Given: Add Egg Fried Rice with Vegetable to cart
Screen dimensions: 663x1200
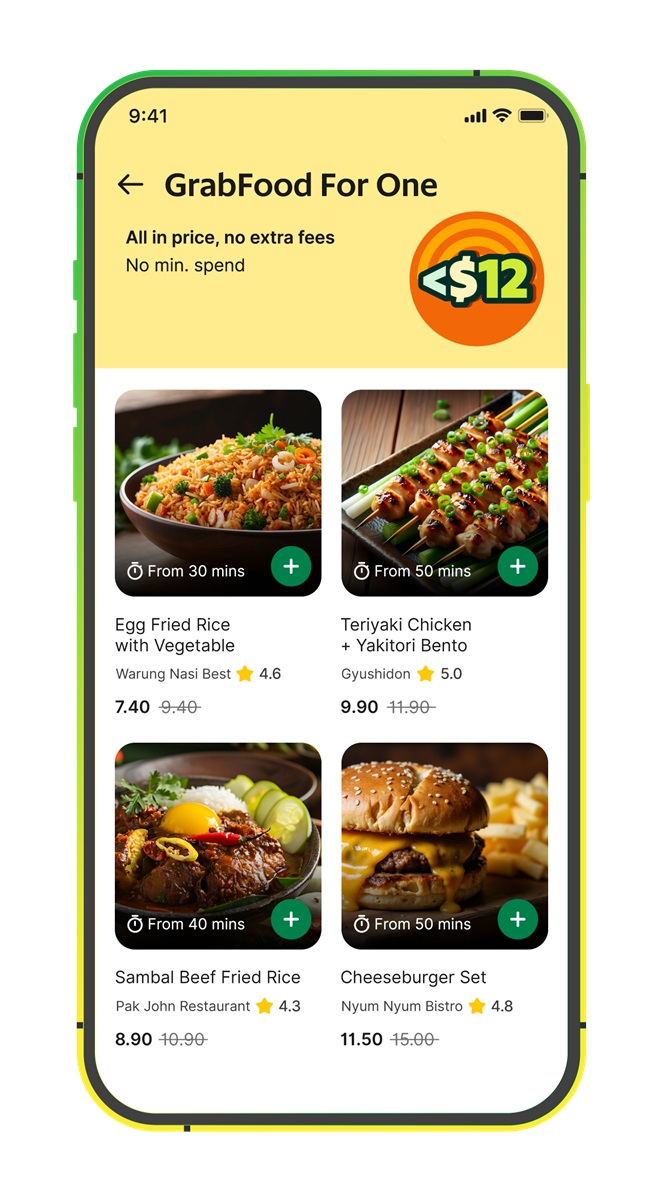Looking at the screenshot, I should pos(291,567).
